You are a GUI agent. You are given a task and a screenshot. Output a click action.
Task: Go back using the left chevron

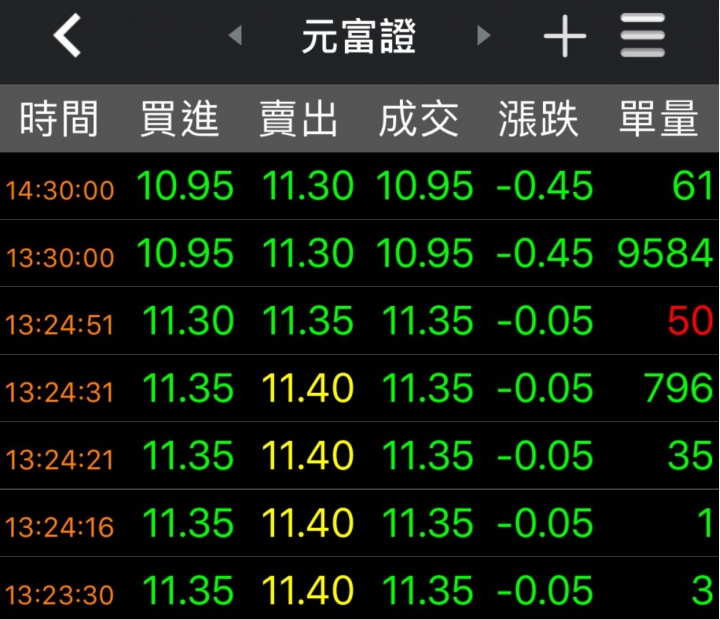67,37
